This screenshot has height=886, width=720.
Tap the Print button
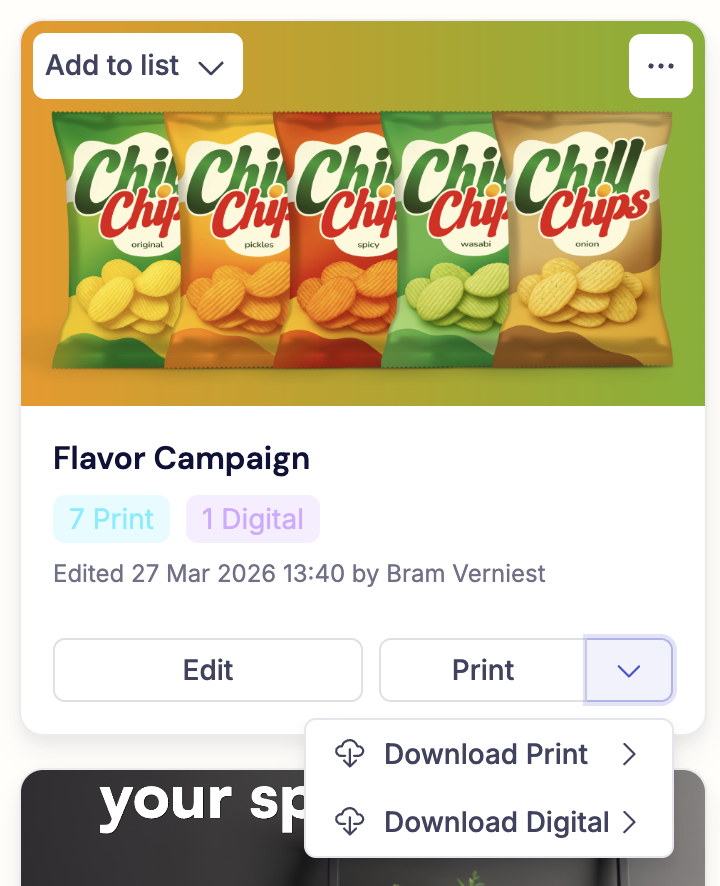tap(482, 670)
